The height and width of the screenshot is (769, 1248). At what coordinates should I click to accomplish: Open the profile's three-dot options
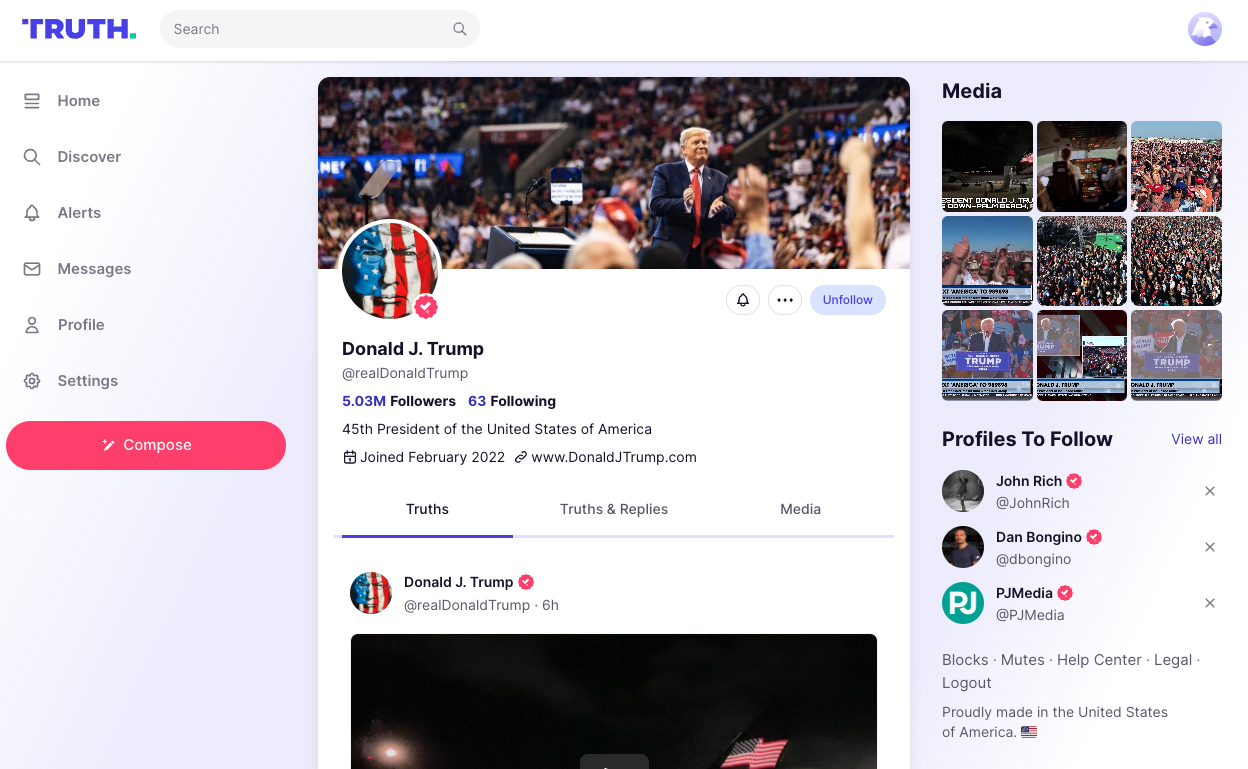[x=785, y=300]
